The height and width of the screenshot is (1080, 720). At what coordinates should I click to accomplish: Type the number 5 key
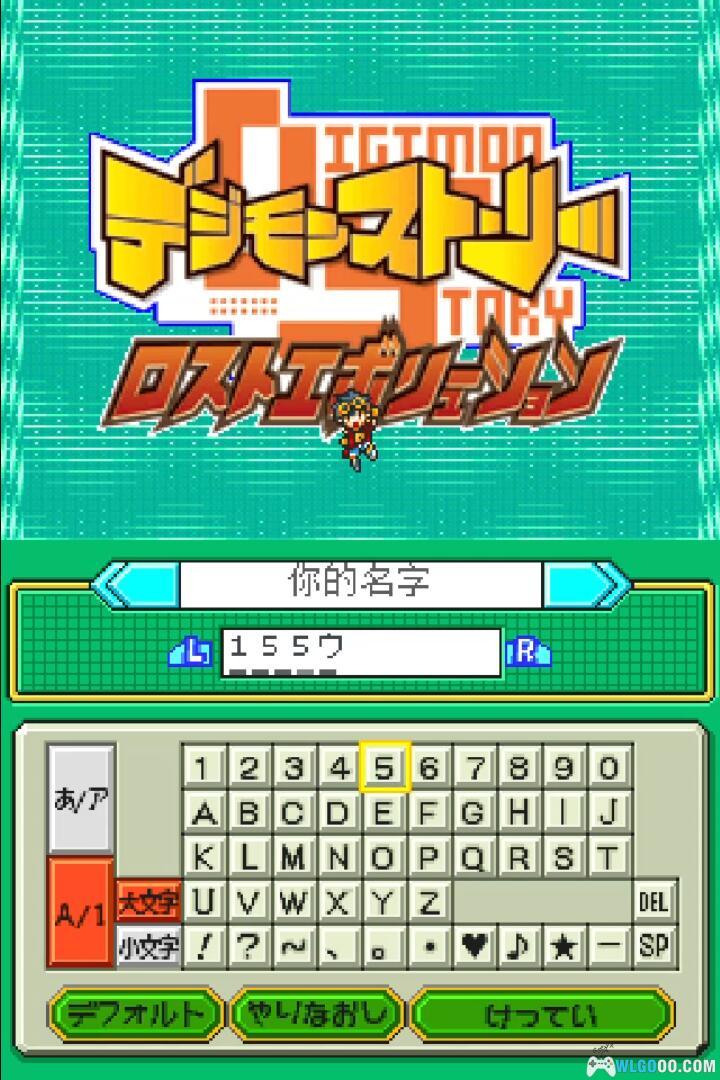click(x=384, y=768)
